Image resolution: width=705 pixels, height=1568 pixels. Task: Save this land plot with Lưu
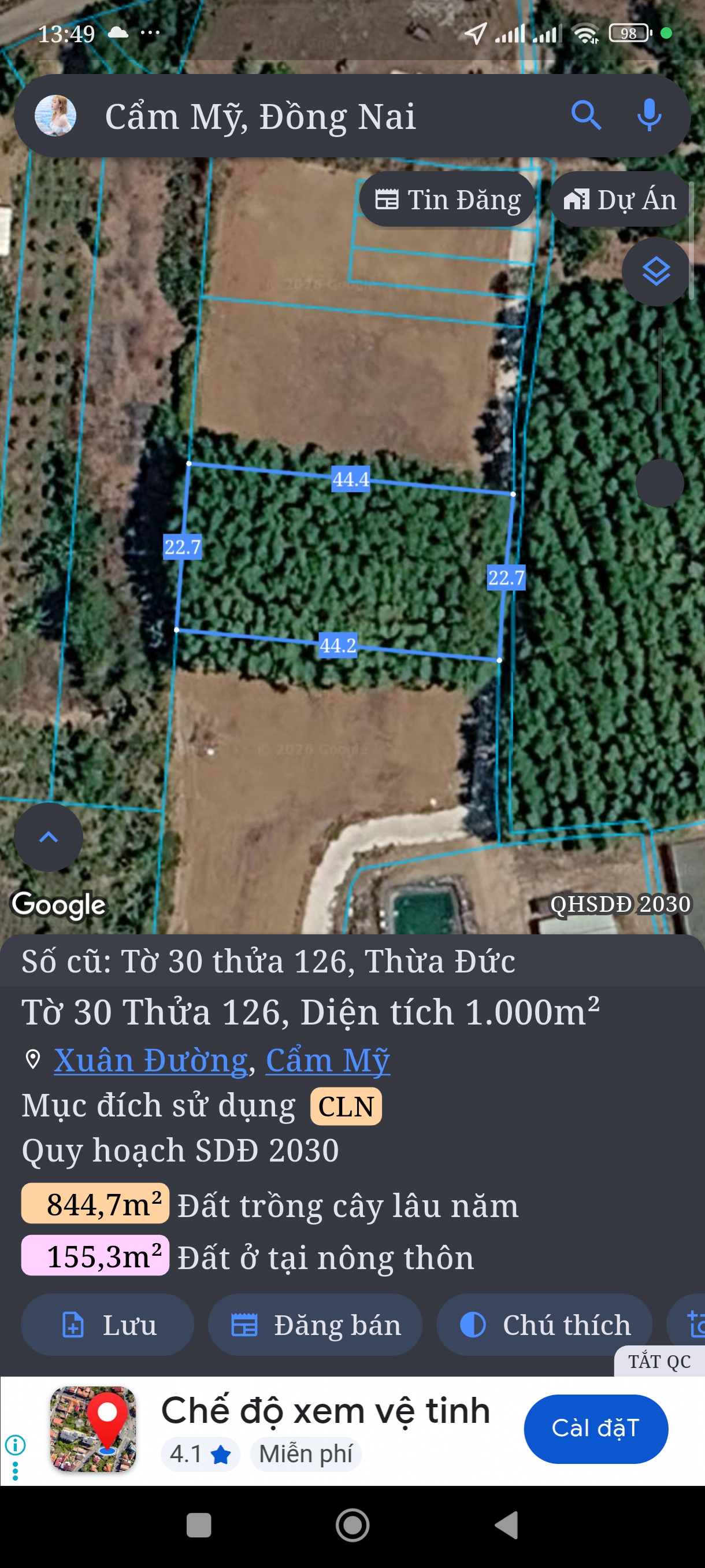pos(107,1325)
